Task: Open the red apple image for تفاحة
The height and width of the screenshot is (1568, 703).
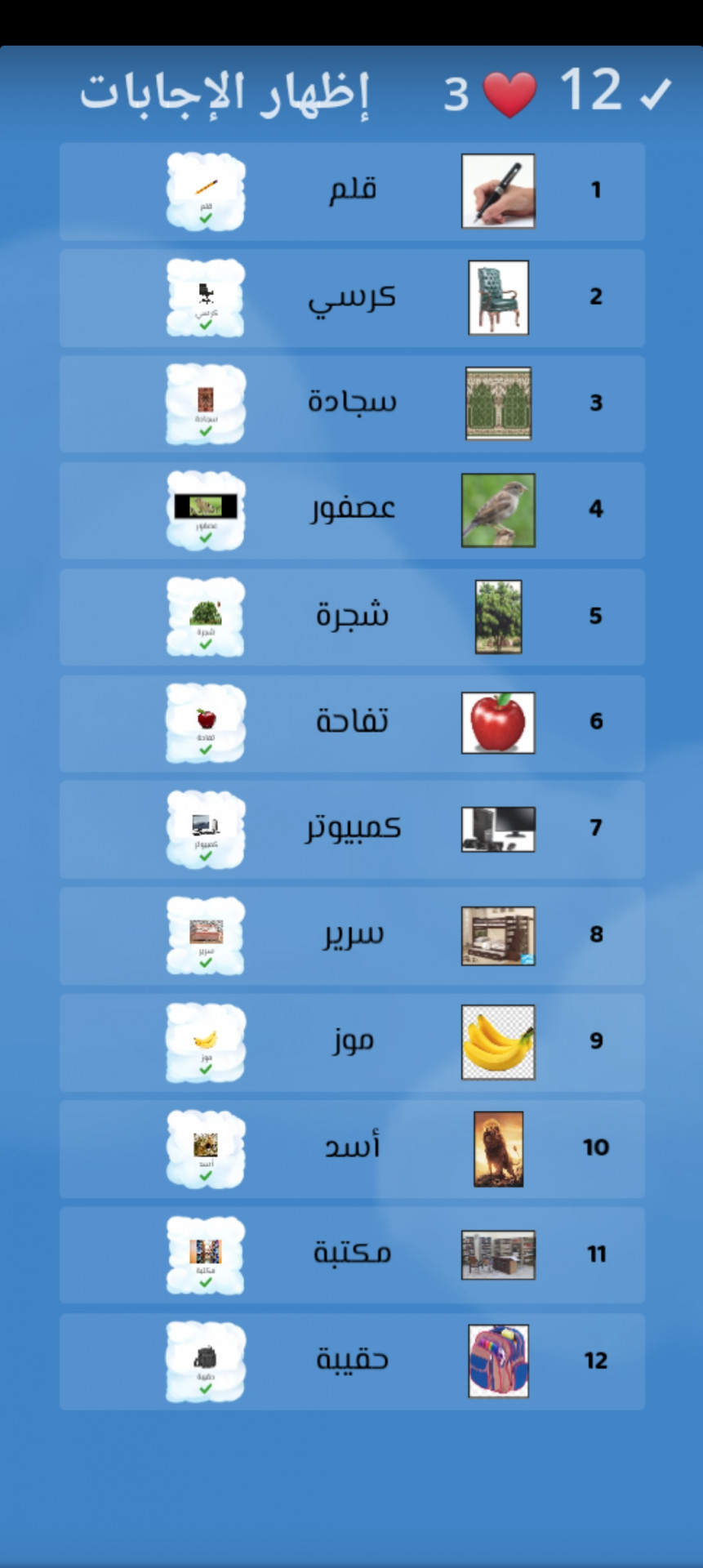Action: pyautogui.click(x=498, y=723)
